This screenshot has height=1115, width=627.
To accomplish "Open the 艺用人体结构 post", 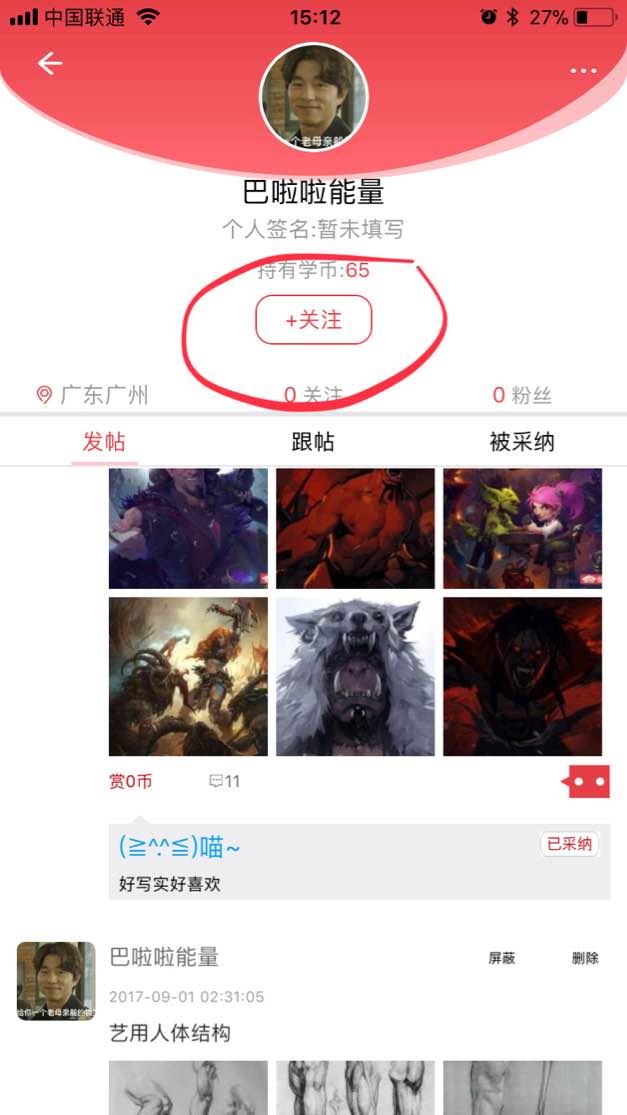I will [170, 1033].
